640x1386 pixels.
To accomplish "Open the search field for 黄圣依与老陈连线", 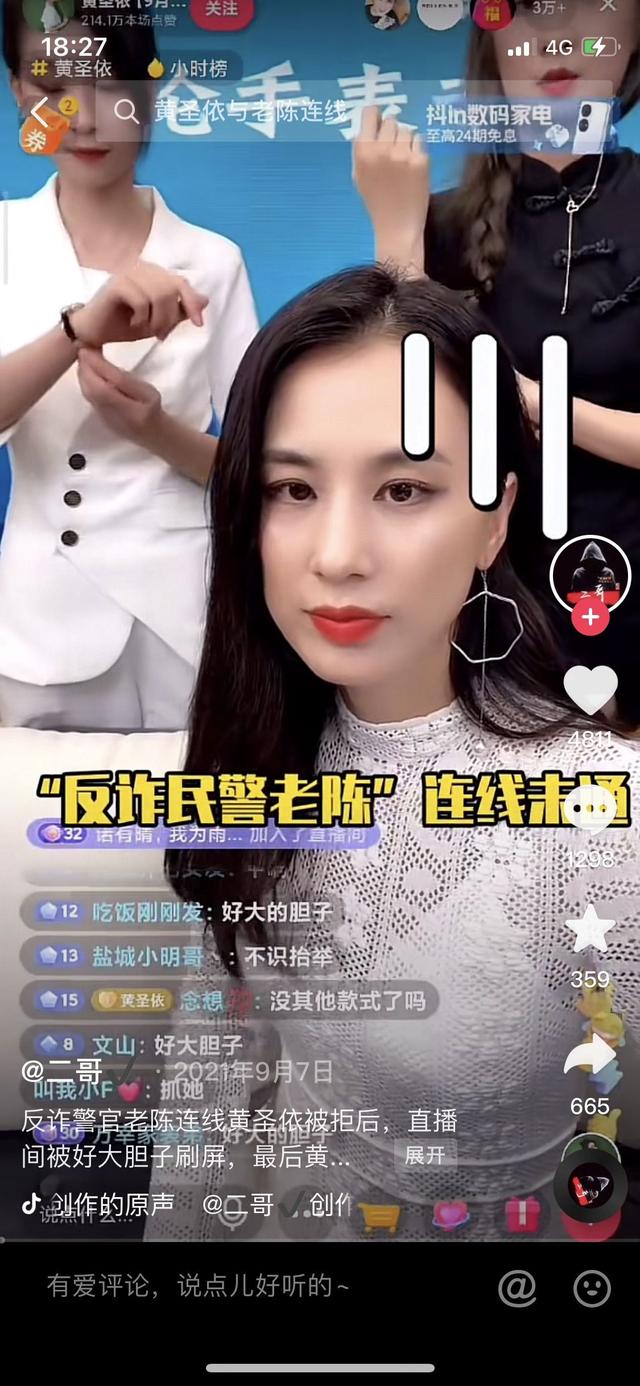I will [250, 111].
